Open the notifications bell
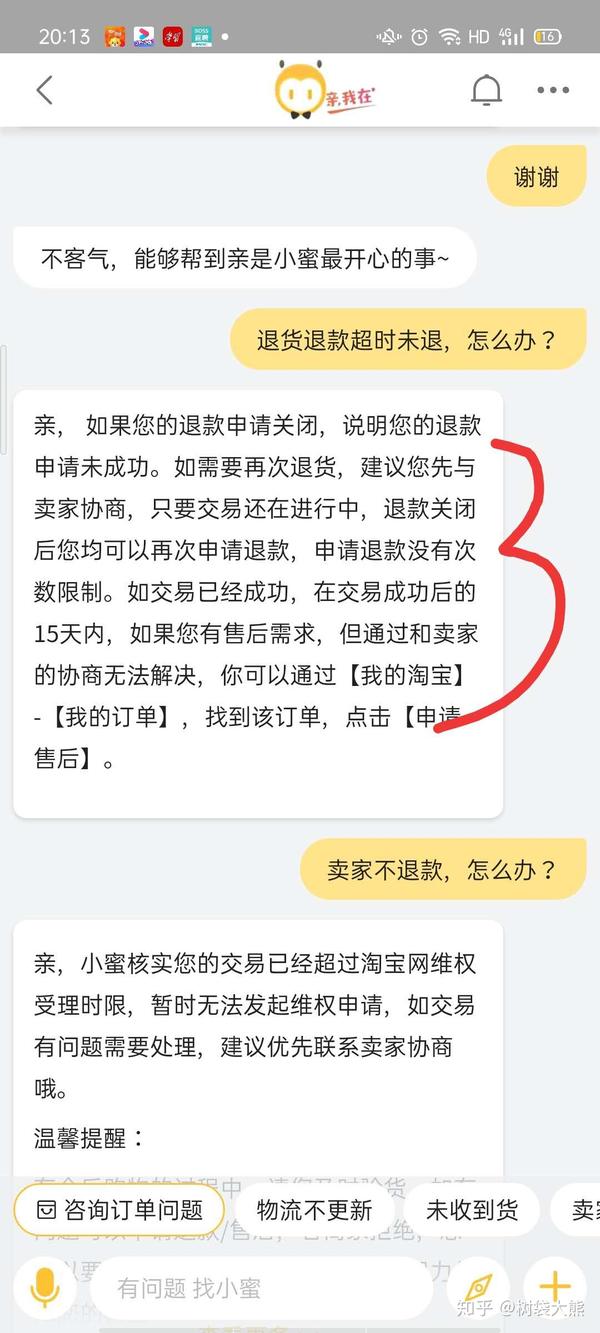The width and height of the screenshot is (600, 1333). pos(486,90)
